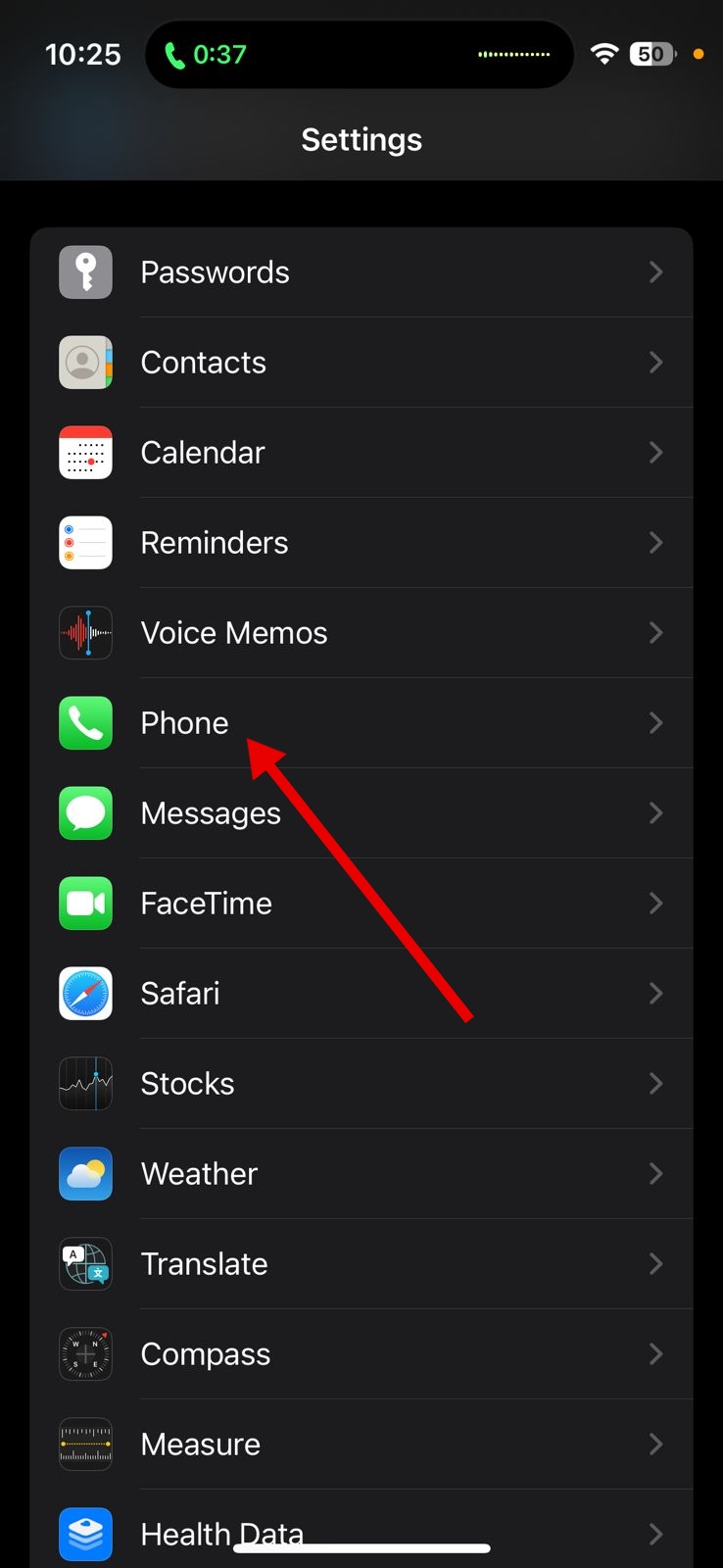
Task: Tap the Messages speech bubble icon
Action: coord(85,812)
